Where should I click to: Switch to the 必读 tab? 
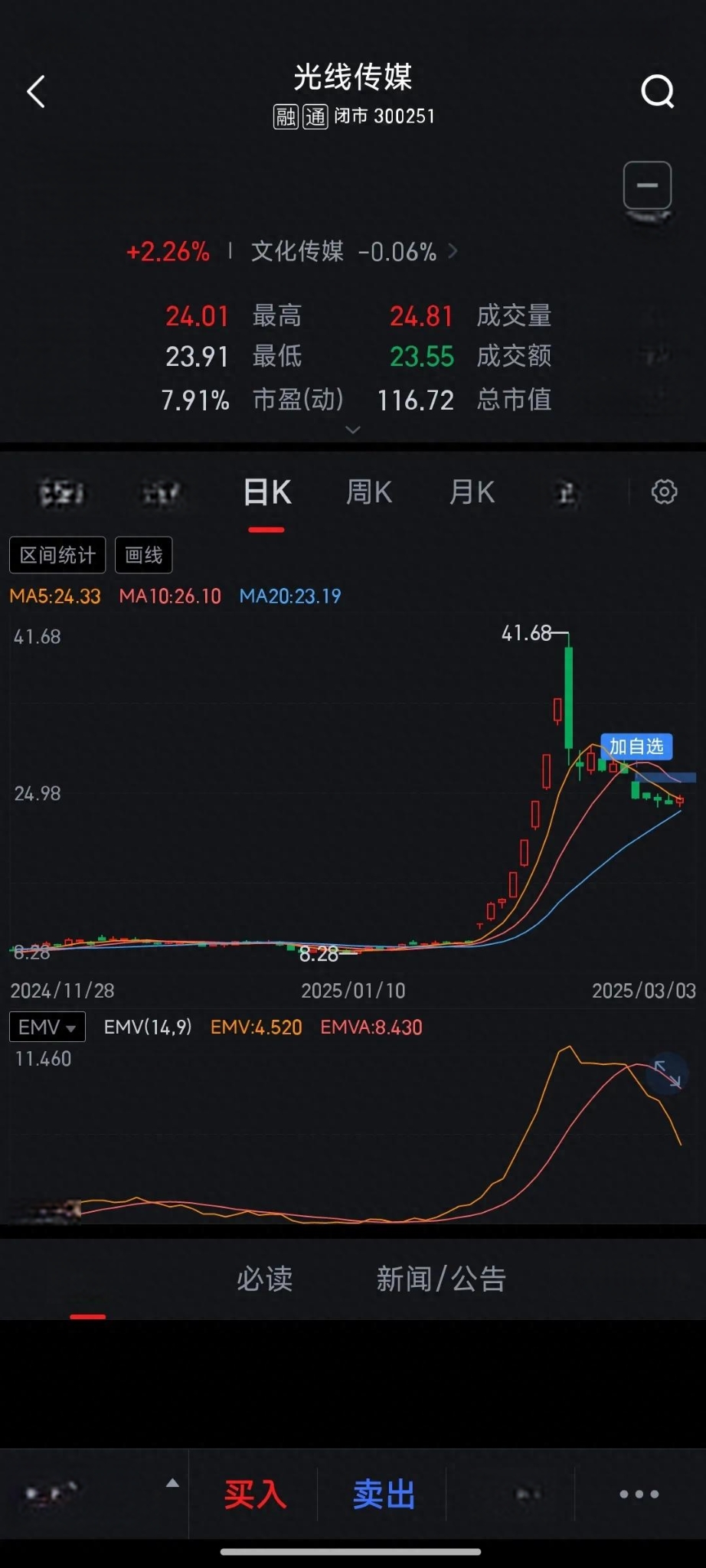pos(264,1279)
